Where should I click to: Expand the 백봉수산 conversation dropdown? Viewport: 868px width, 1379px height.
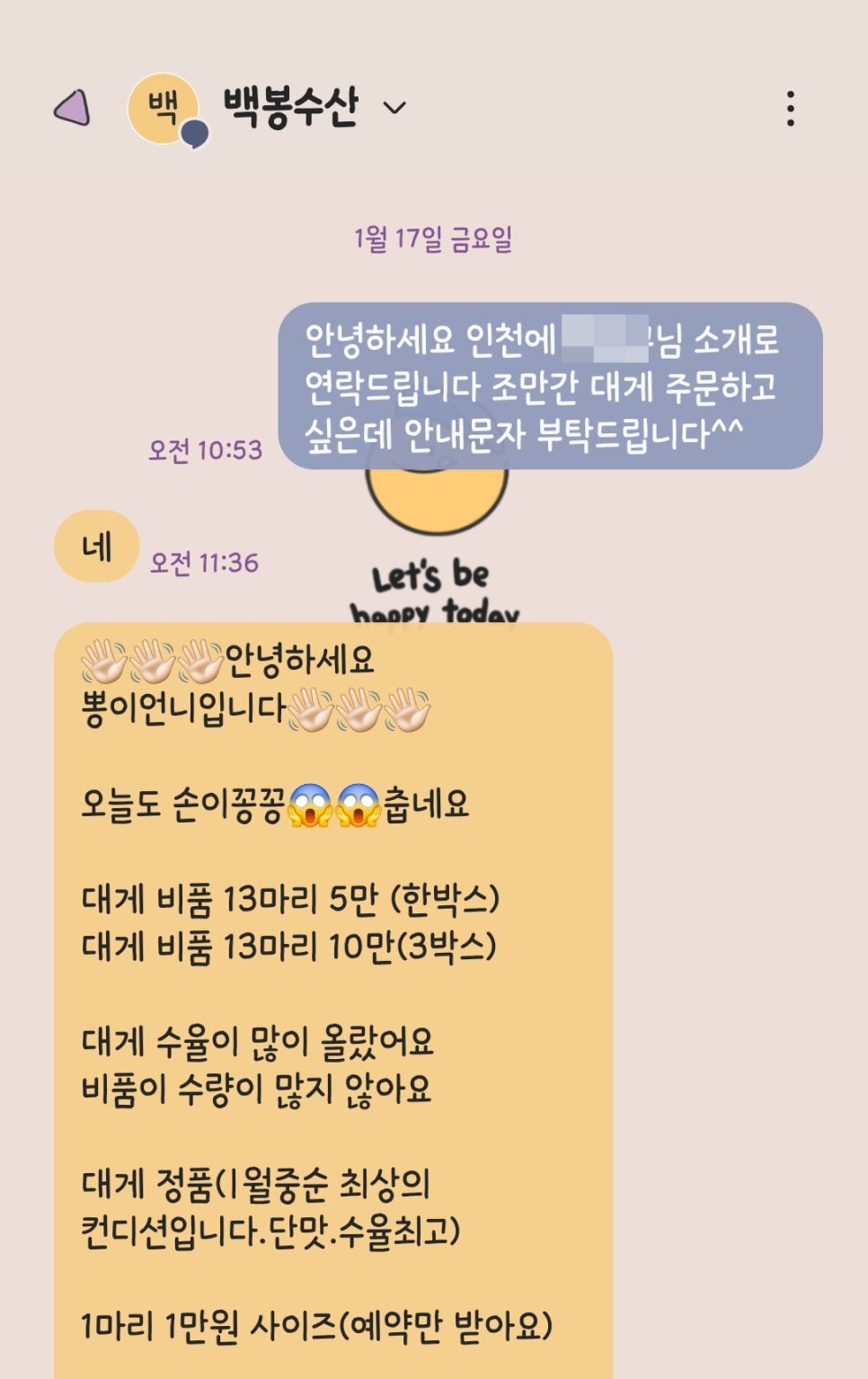coord(394,108)
